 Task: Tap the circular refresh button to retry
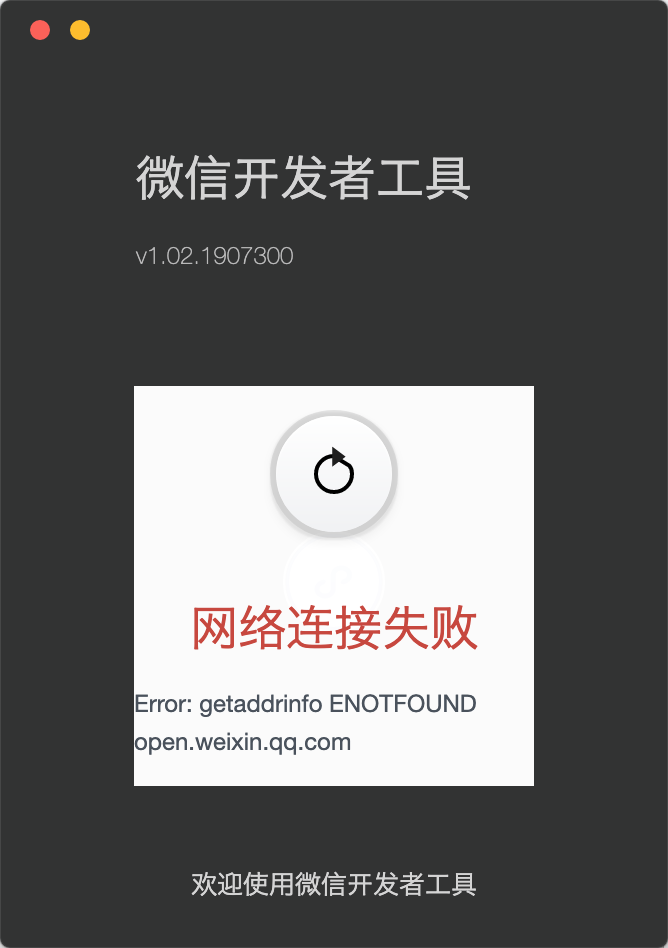click(334, 472)
